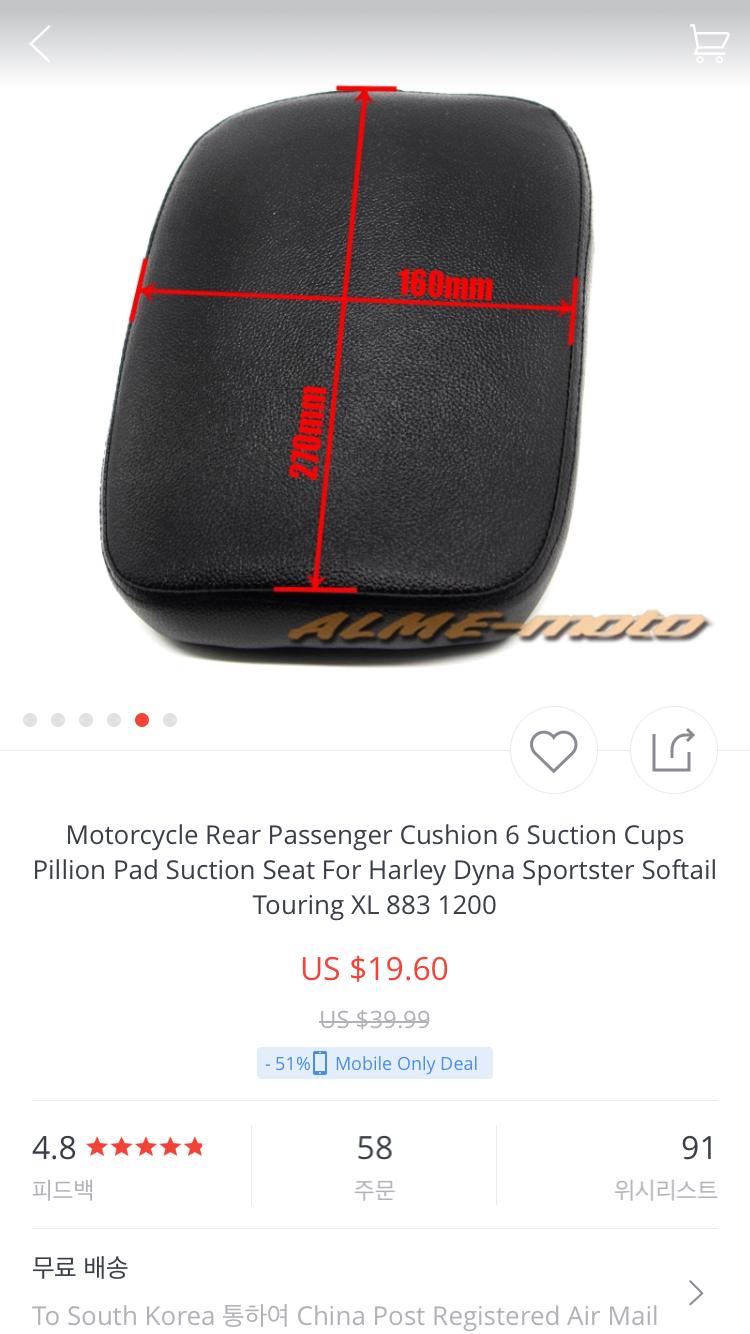Screen dimensions: 750x1334
Task: Open the free shipping details row
Action: (375, 1290)
